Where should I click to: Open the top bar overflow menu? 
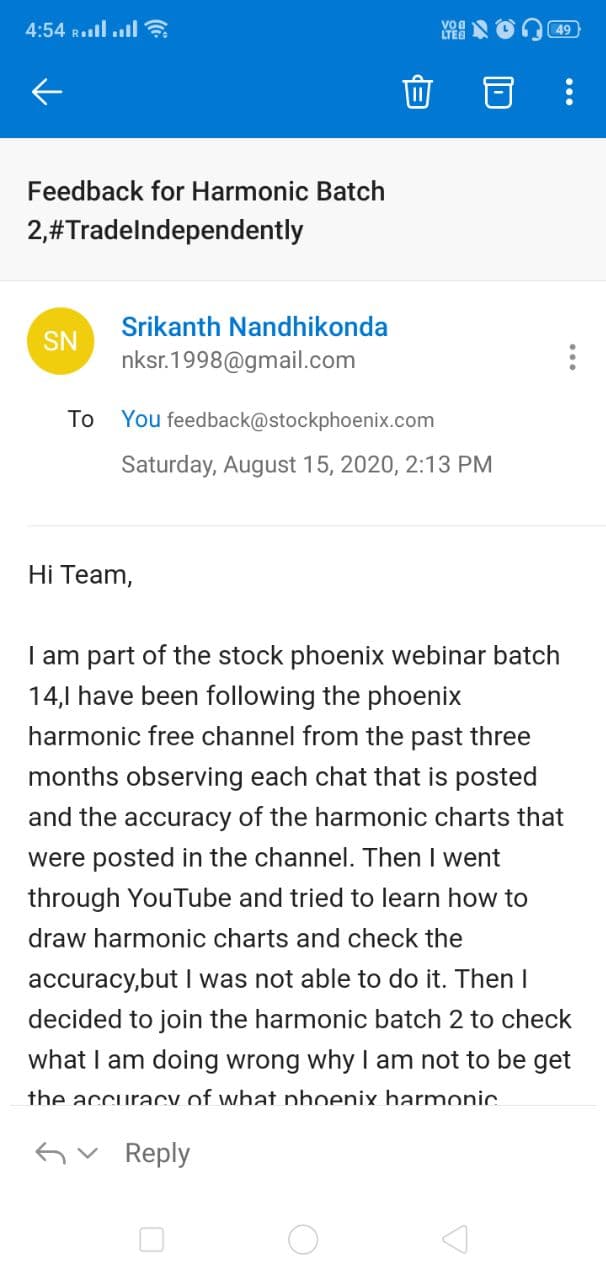569,92
